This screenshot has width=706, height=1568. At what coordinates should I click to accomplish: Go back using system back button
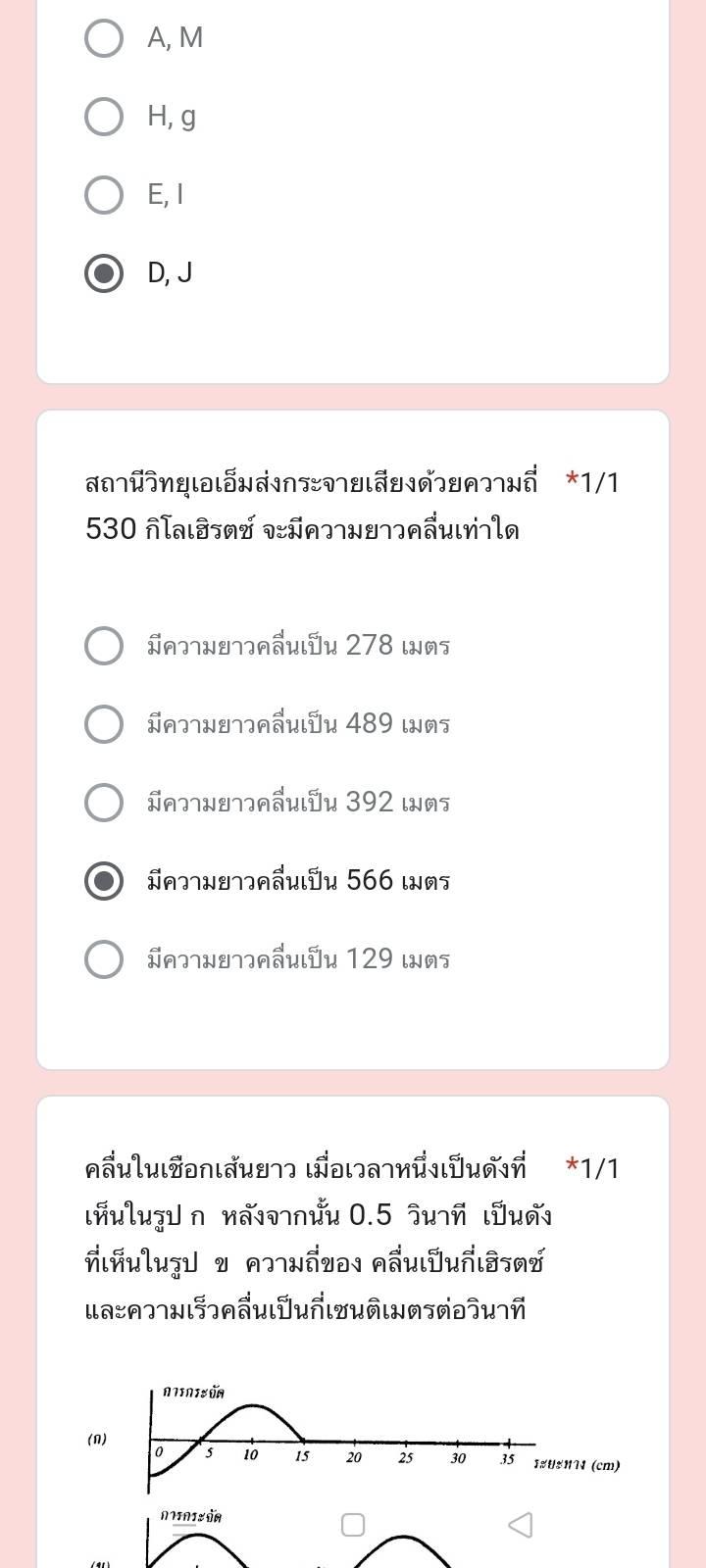522,1525
